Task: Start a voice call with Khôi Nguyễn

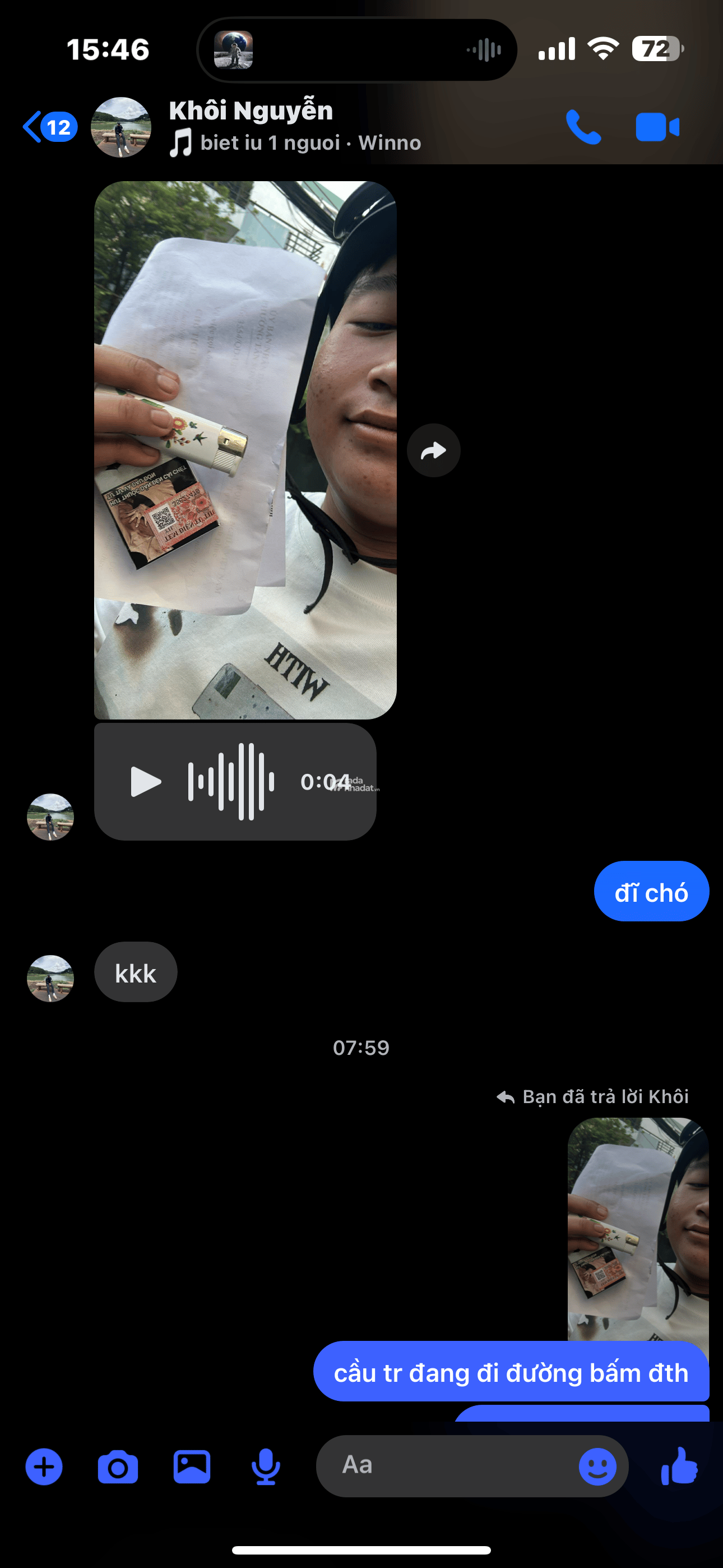Action: pyautogui.click(x=583, y=127)
